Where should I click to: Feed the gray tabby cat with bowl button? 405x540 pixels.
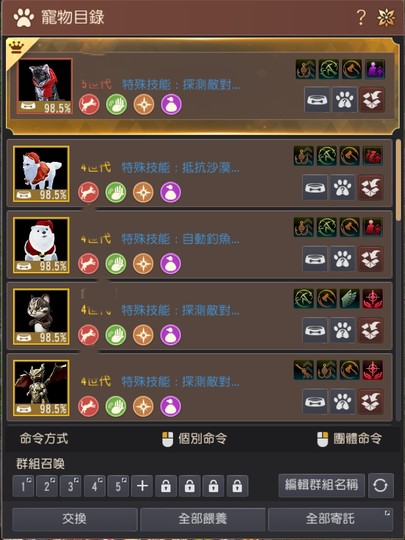[x=315, y=330]
